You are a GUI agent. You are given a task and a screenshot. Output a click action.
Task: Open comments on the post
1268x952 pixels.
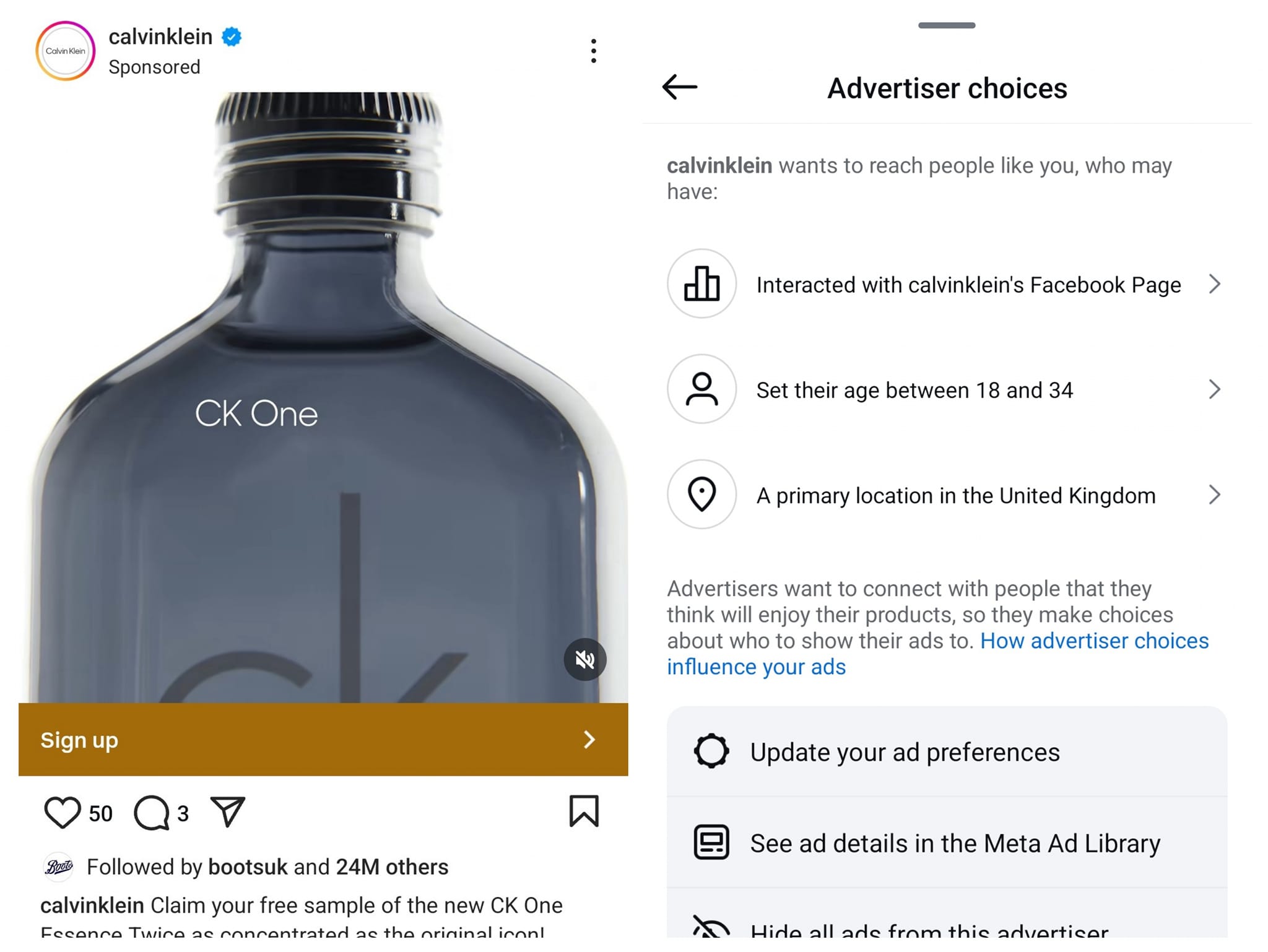(x=152, y=812)
